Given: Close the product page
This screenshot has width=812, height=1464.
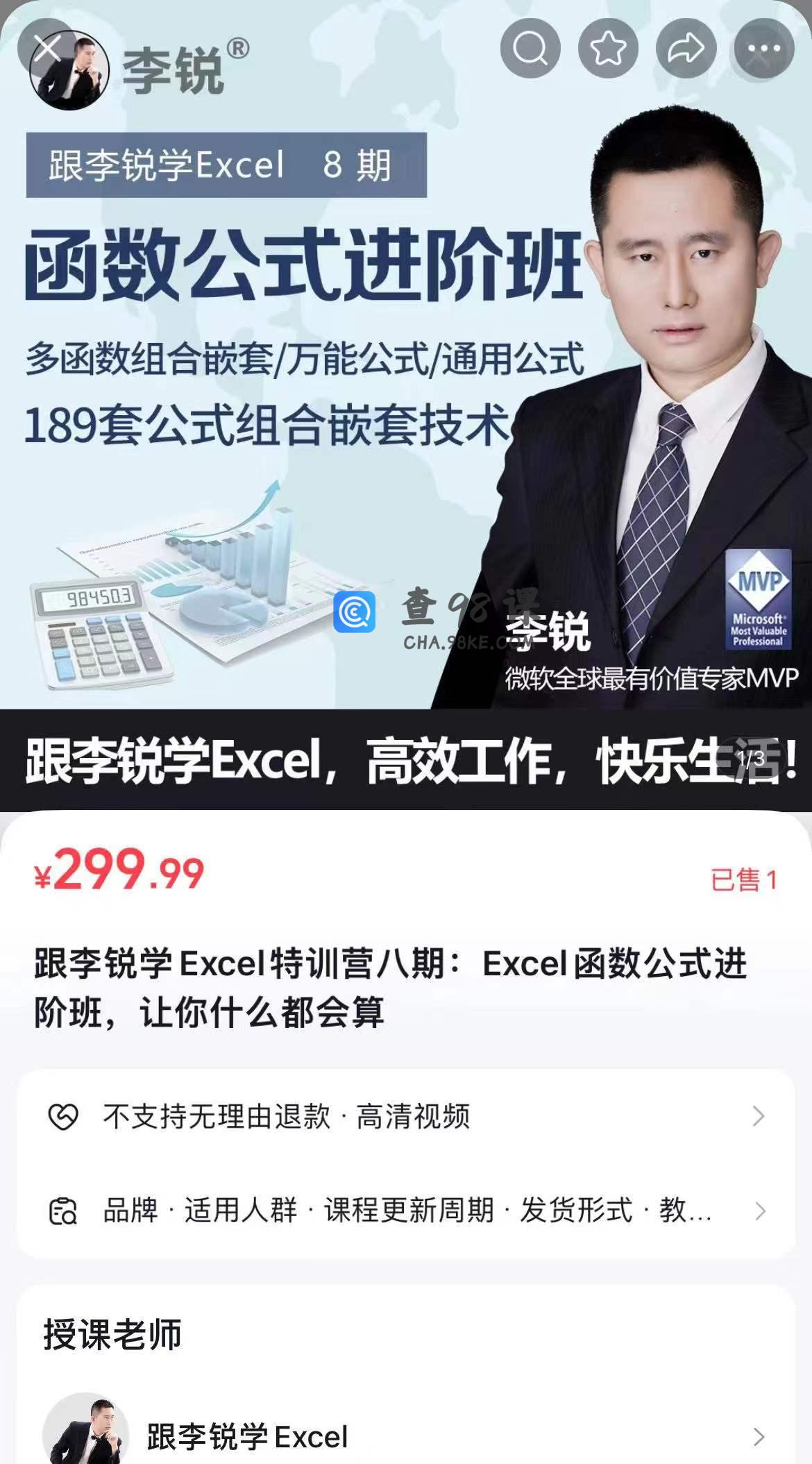Looking at the screenshot, I should (47, 49).
